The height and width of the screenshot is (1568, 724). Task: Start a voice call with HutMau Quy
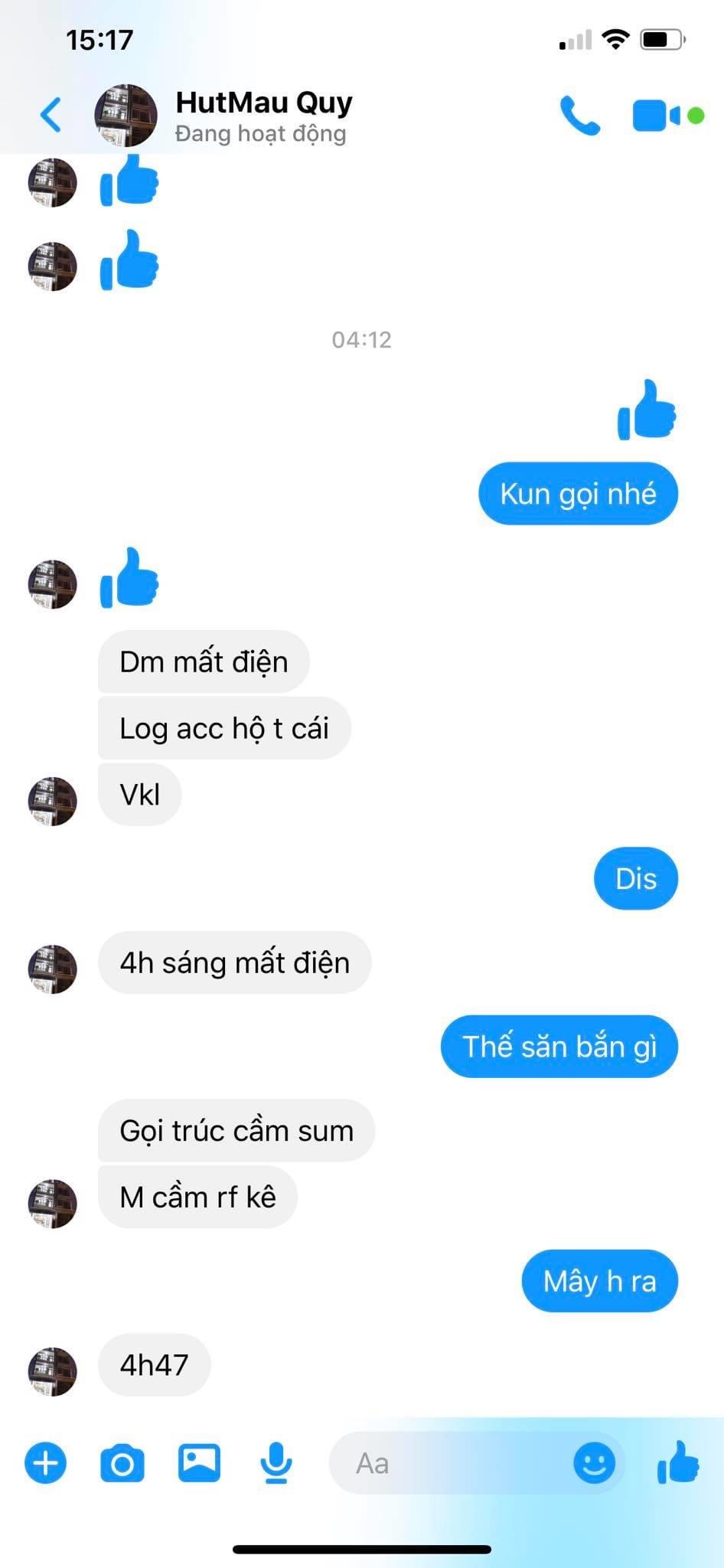click(x=579, y=116)
